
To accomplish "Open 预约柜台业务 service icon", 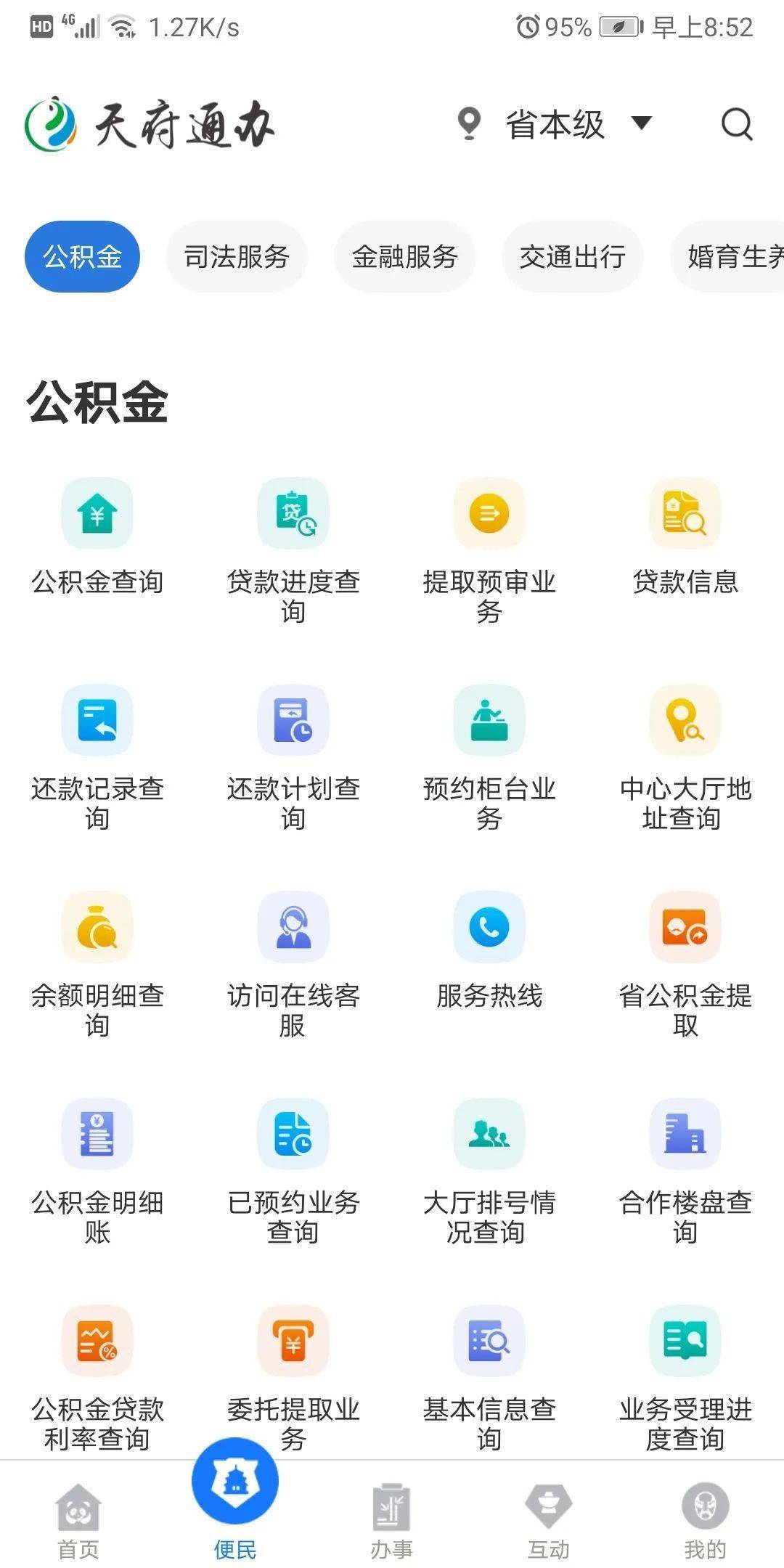I will point(489,720).
